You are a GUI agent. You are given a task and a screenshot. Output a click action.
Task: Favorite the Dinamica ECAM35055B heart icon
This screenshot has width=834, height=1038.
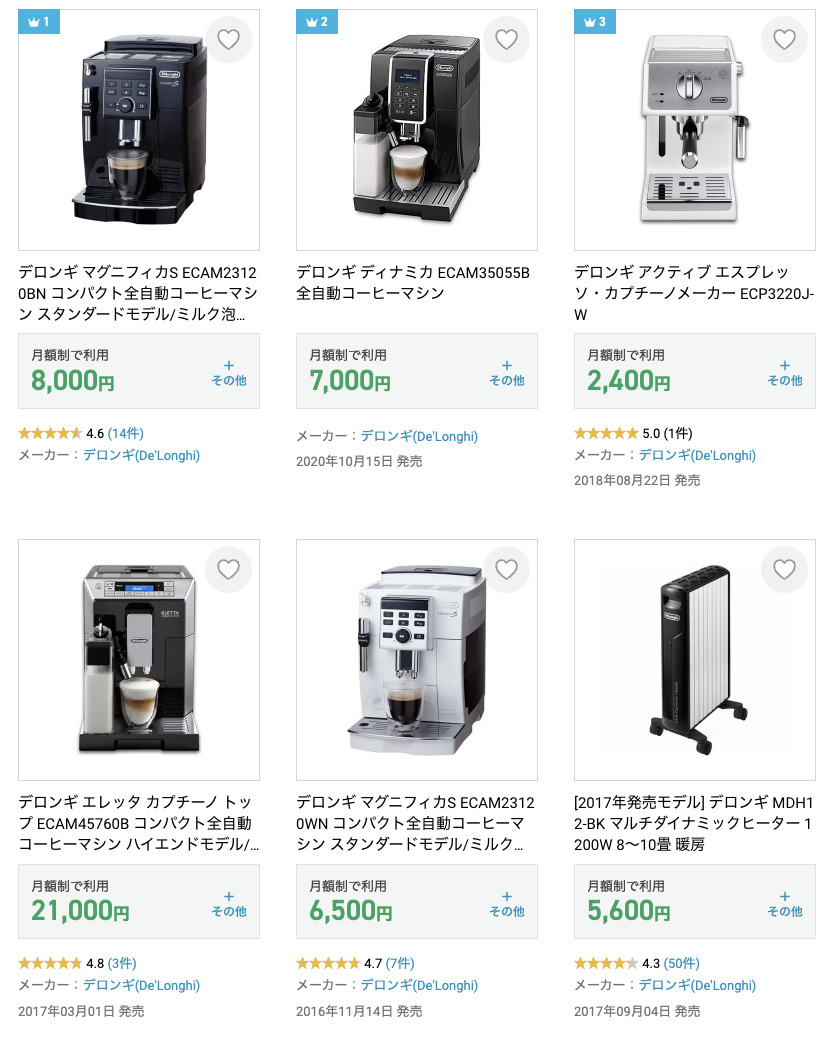(x=507, y=40)
